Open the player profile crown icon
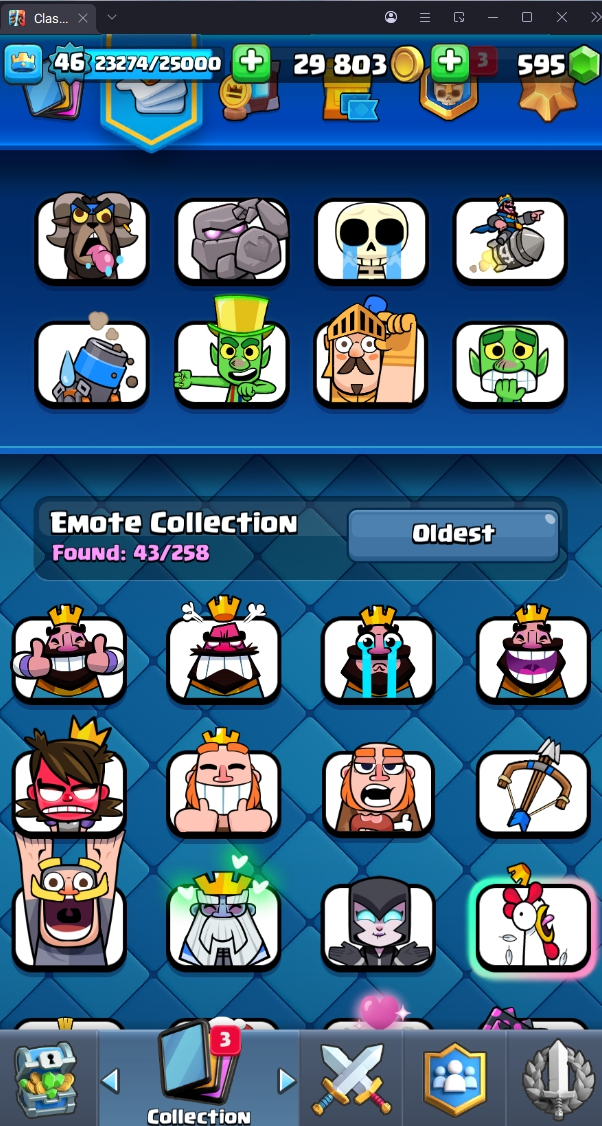The image size is (602, 1126). pyautogui.click(x=24, y=64)
